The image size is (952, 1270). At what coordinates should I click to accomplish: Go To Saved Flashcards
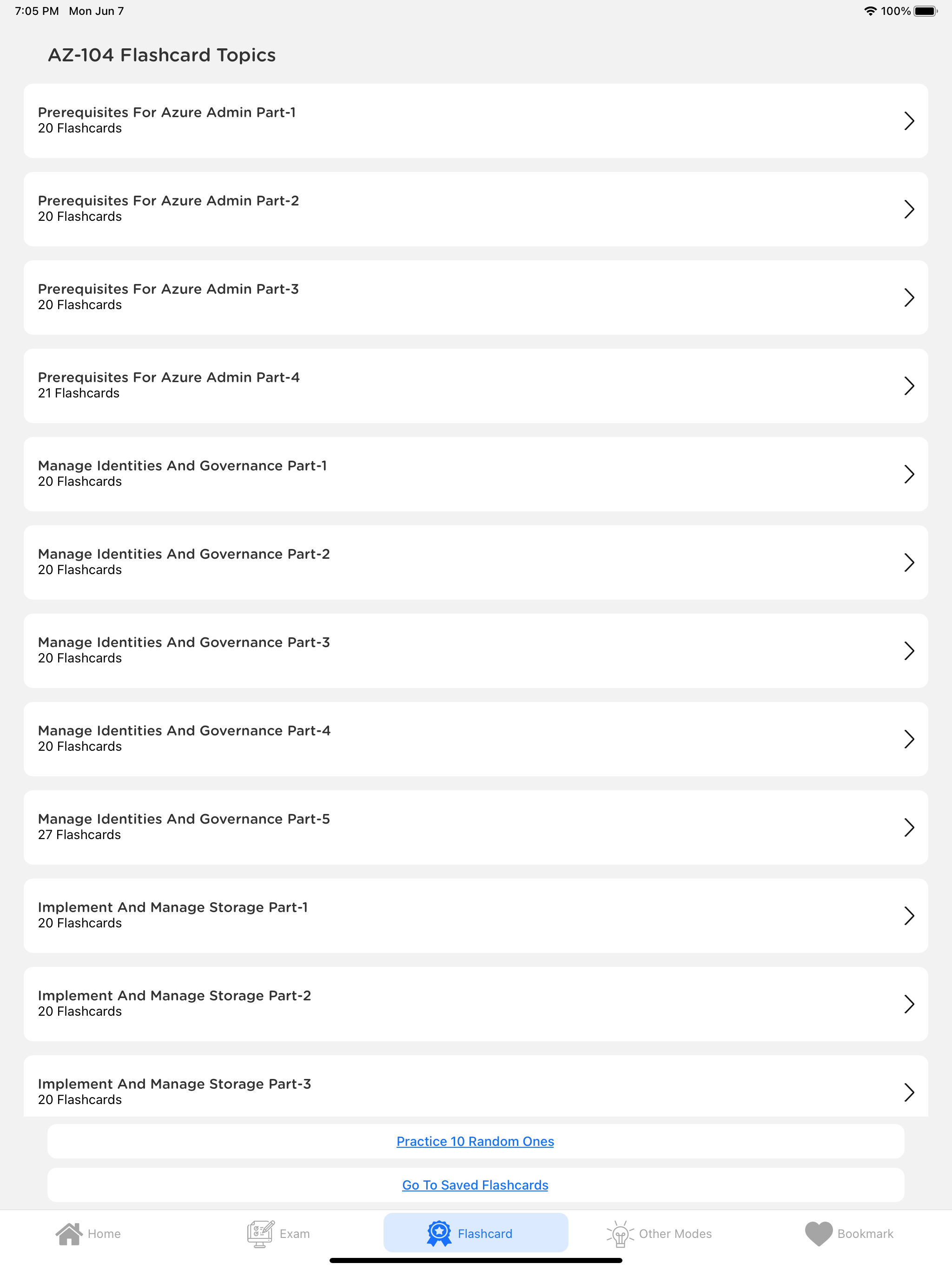[x=475, y=1184]
